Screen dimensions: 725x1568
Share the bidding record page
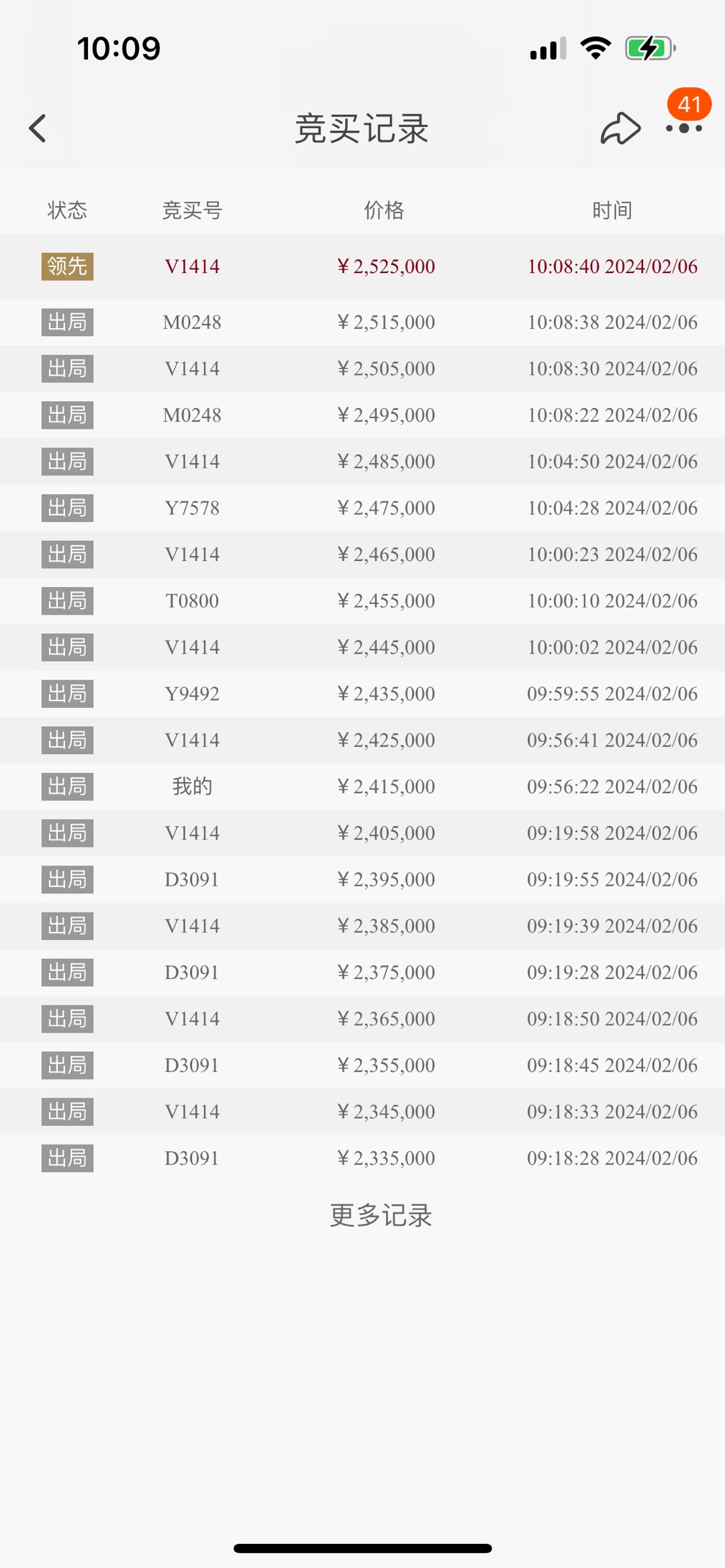click(x=620, y=128)
